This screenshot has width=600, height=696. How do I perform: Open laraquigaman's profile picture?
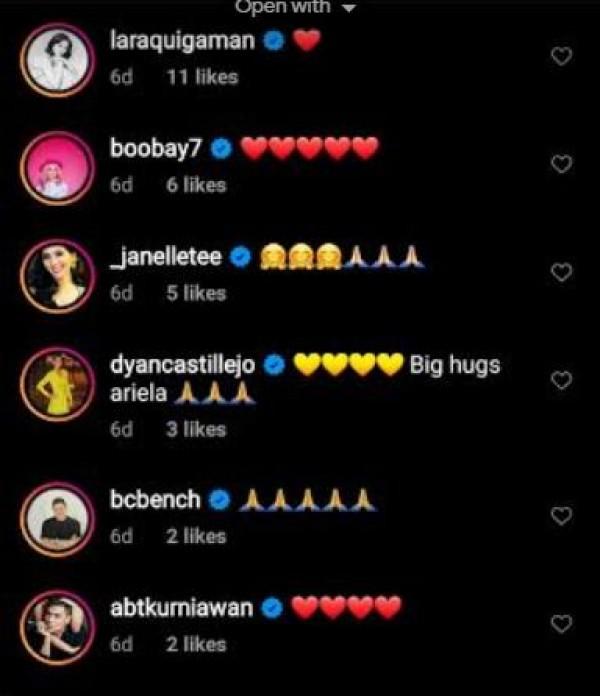55,58
